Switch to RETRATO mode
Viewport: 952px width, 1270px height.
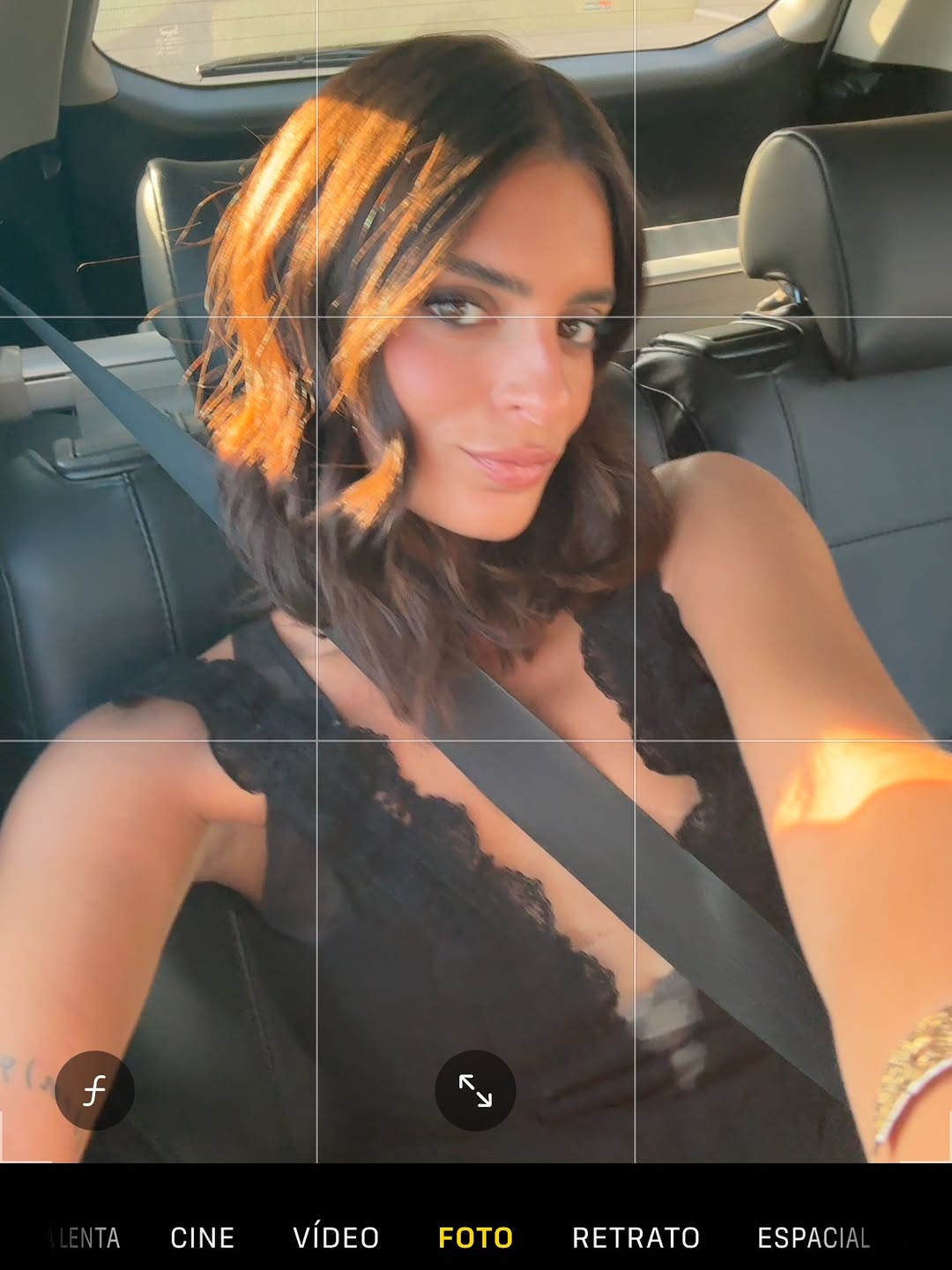[636, 1237]
